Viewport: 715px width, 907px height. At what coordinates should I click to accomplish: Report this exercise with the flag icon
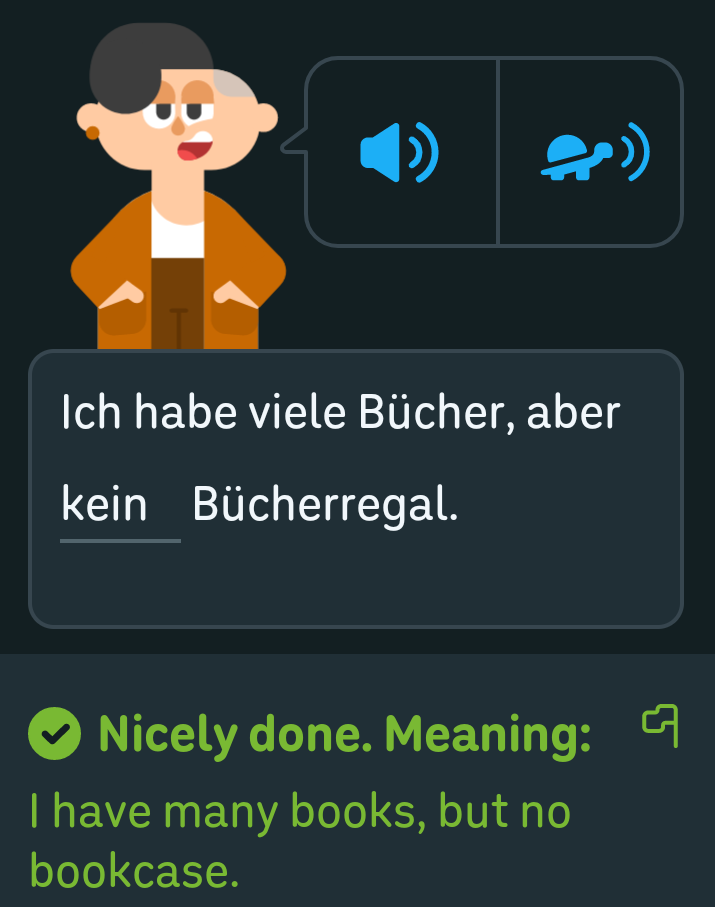tap(661, 726)
